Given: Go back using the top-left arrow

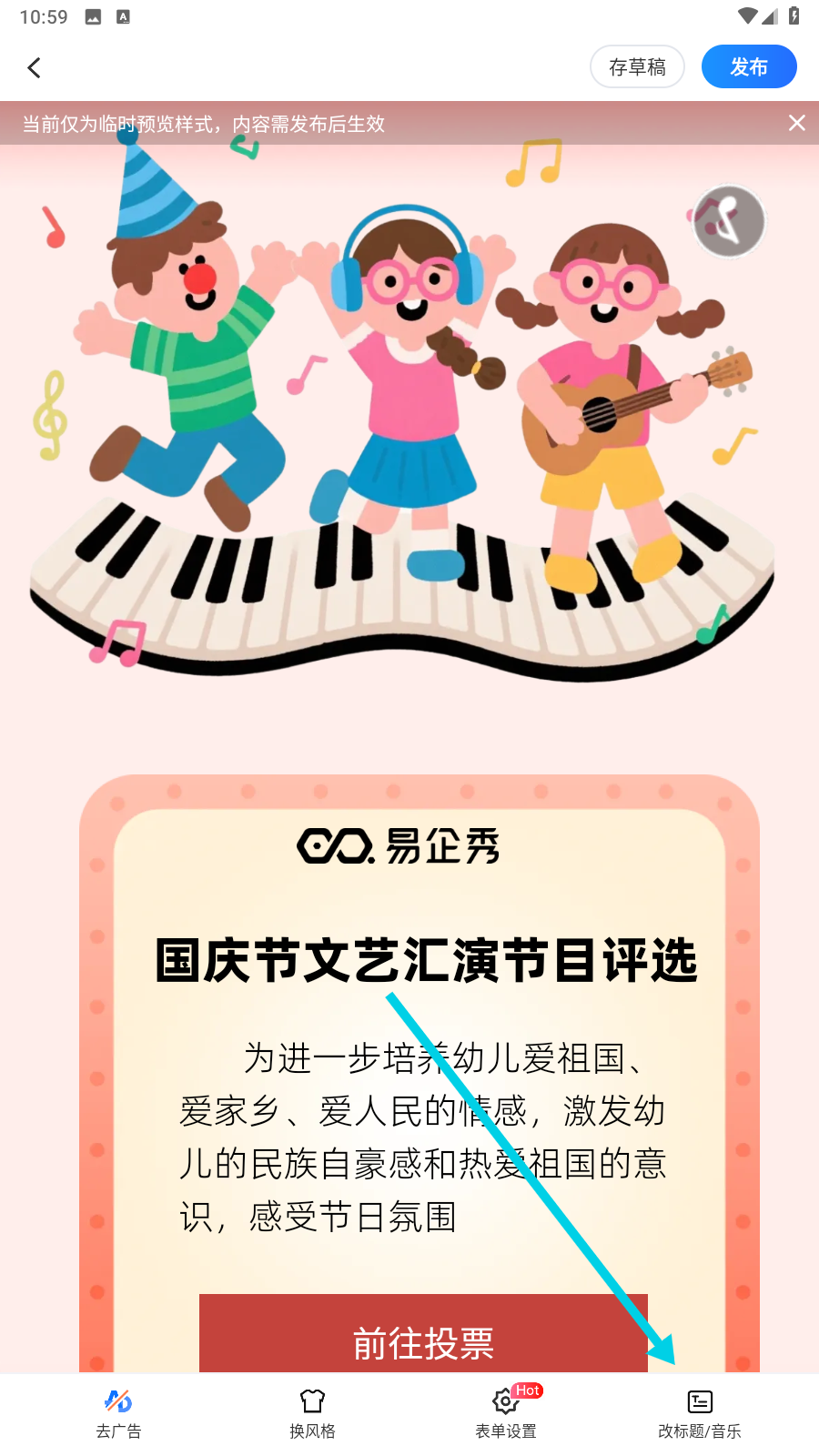Looking at the screenshot, I should (35, 67).
